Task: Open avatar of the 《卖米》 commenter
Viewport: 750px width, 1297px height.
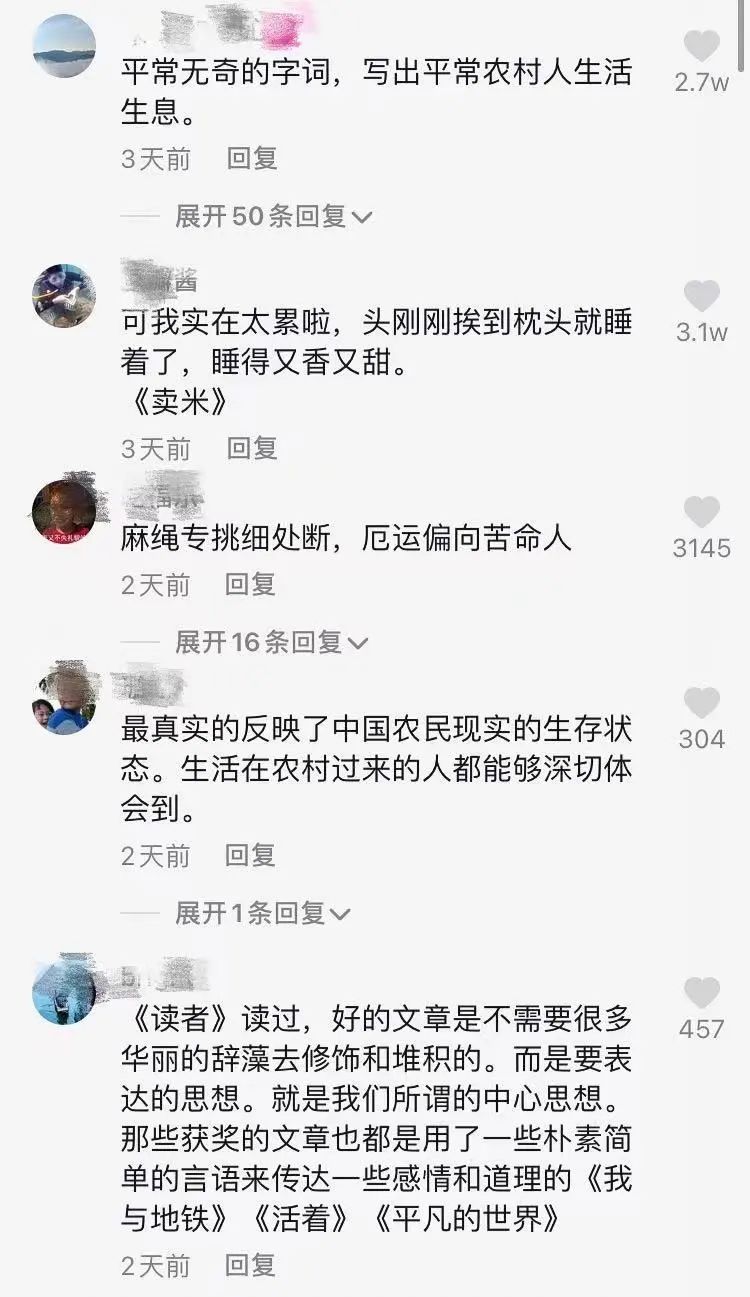Action: [64, 296]
